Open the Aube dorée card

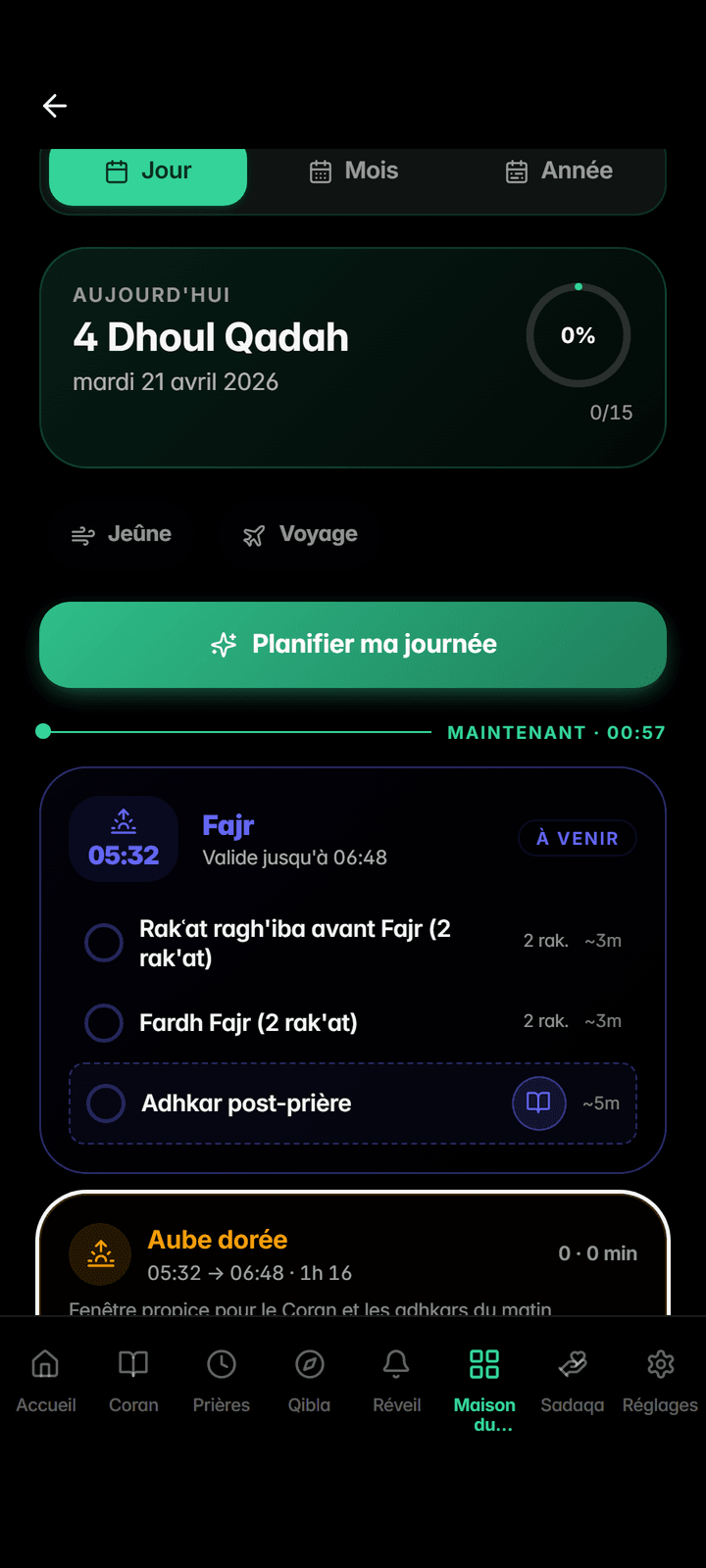tap(353, 1254)
